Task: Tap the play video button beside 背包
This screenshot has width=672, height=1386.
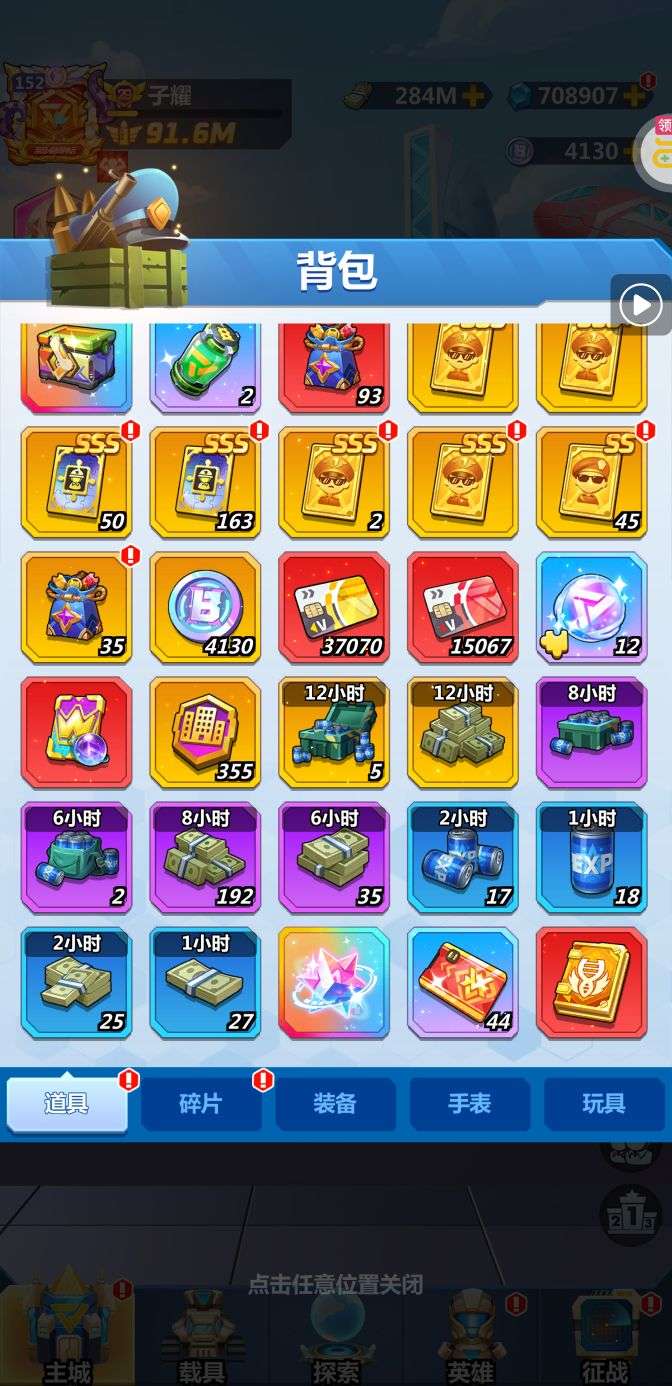Action: [640, 304]
